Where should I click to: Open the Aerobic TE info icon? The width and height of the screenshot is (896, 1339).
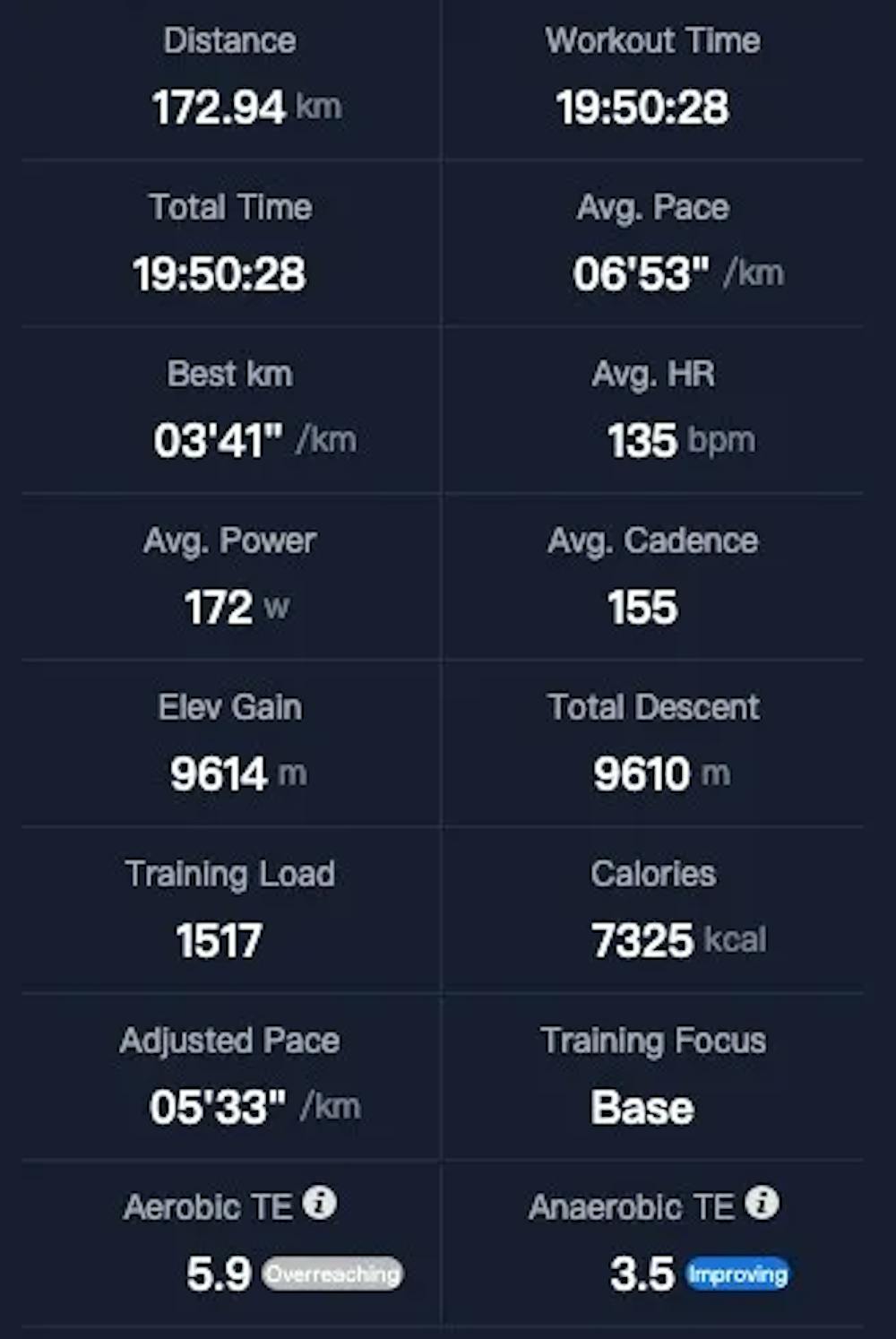320,1202
